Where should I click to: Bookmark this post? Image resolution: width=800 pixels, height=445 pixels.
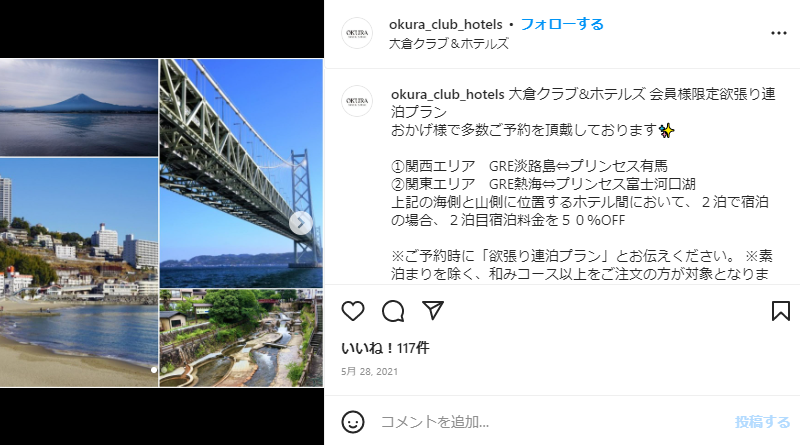[781, 311]
